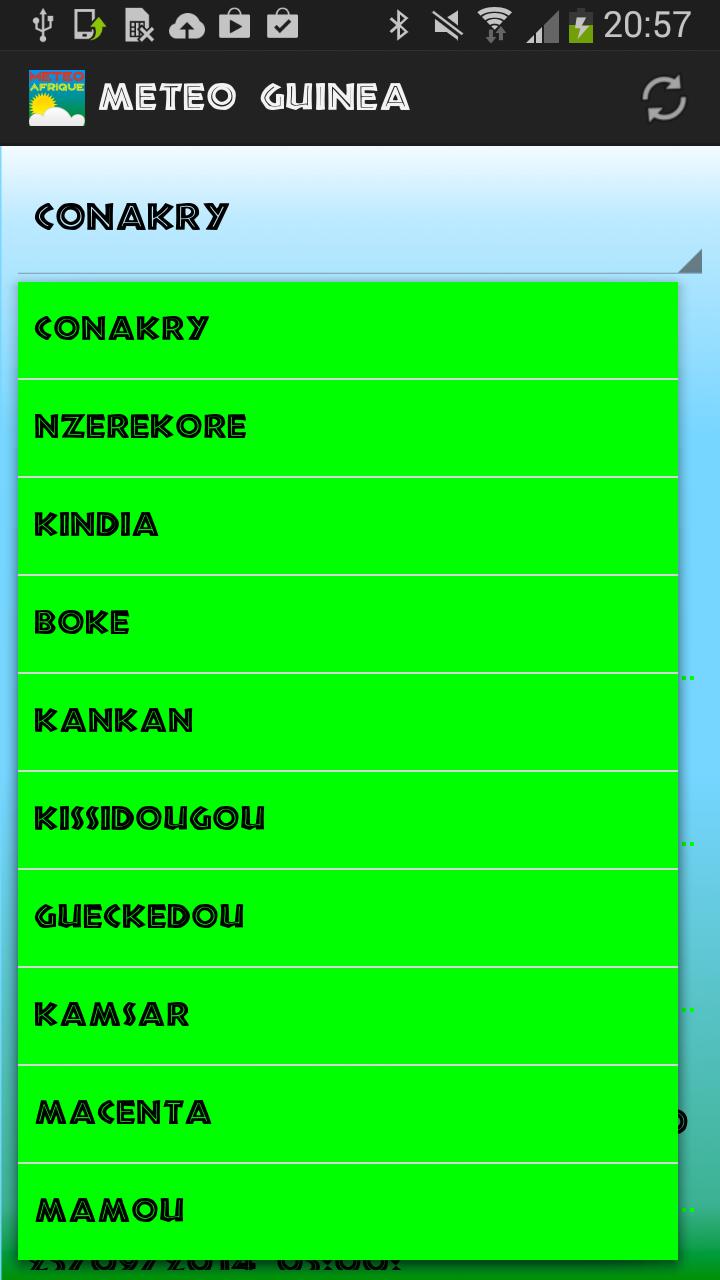Image resolution: width=720 pixels, height=1280 pixels.
Task: Choose Nzerekore in the list
Action: click(x=347, y=427)
